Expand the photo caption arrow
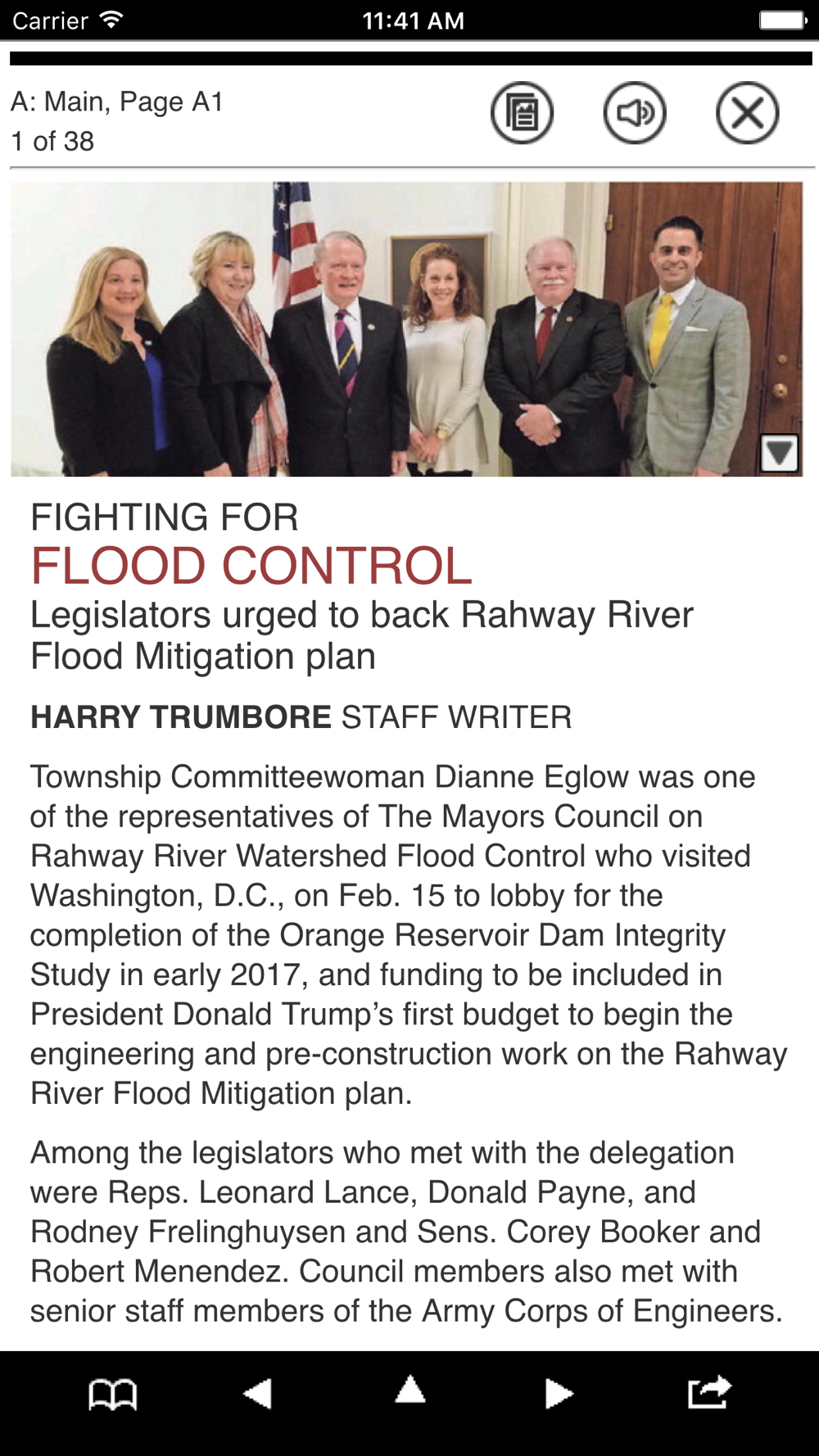This screenshot has height=1456, width=819. [x=779, y=453]
